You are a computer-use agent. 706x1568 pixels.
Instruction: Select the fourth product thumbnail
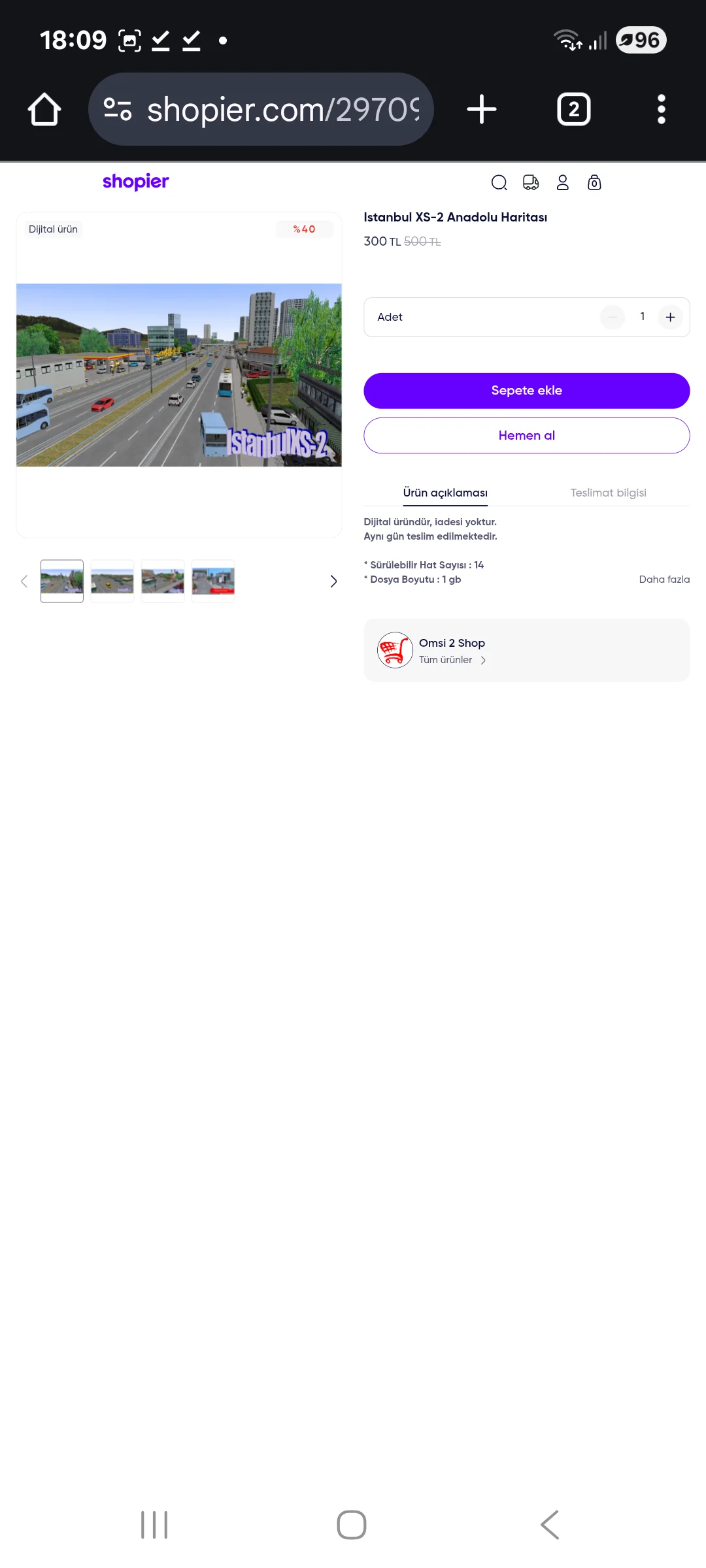[213, 581]
